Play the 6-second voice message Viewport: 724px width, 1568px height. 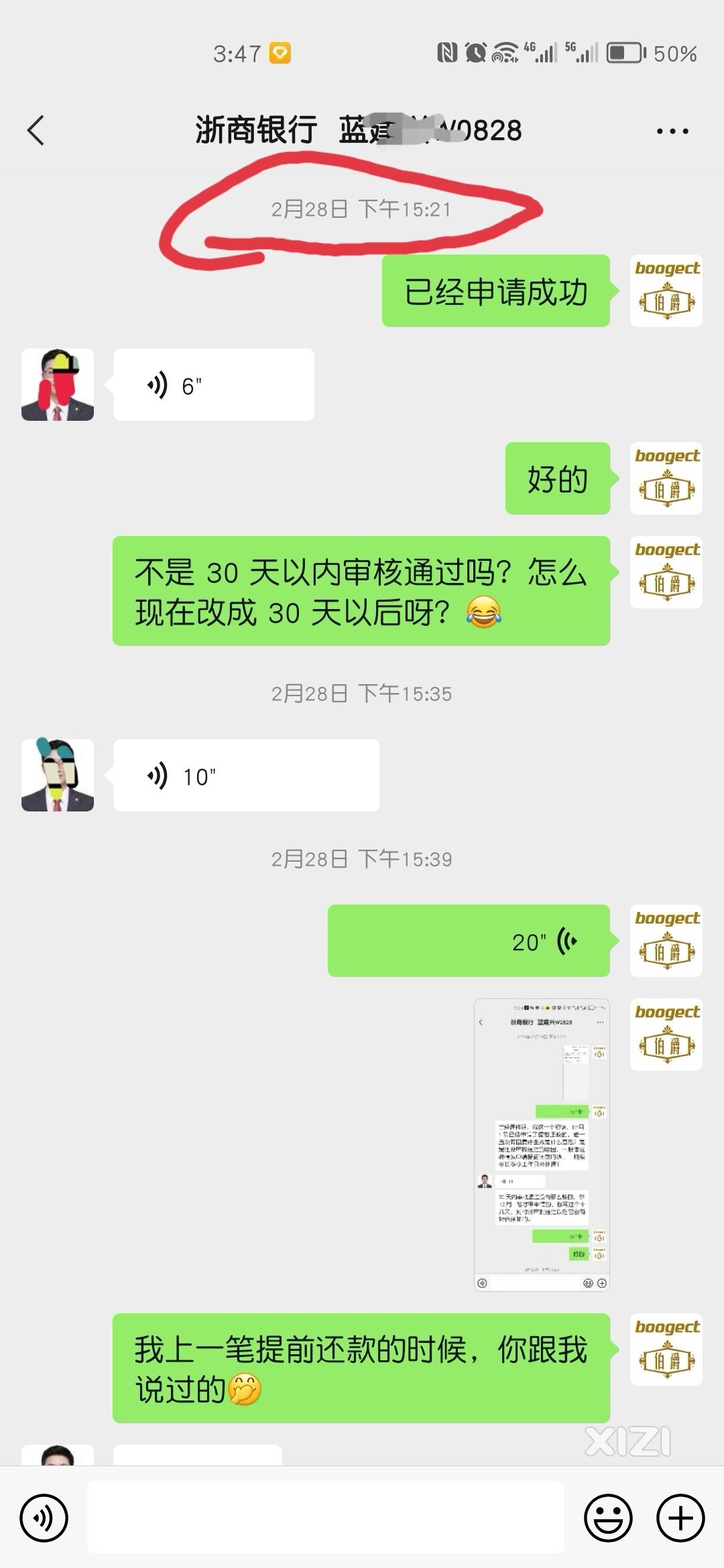213,385
